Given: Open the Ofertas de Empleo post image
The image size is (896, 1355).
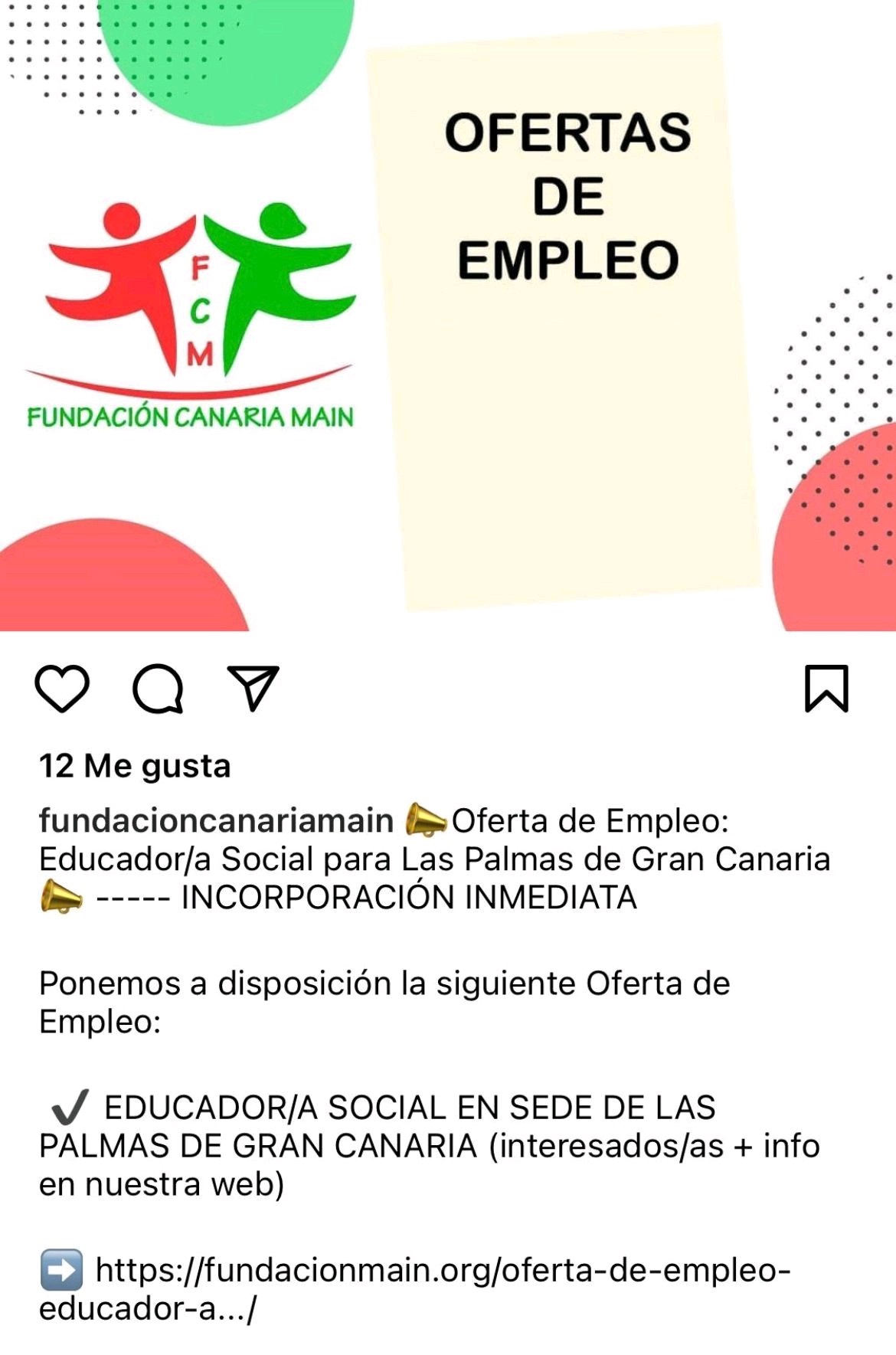Looking at the screenshot, I should (x=448, y=316).
